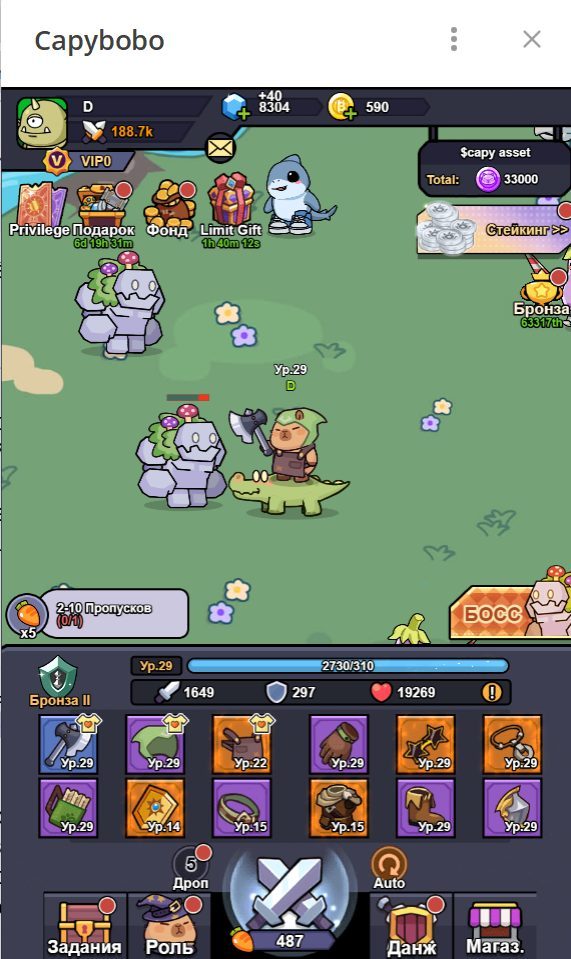Open the stats info exclamation icon
The height and width of the screenshot is (959, 571).
coord(492,692)
